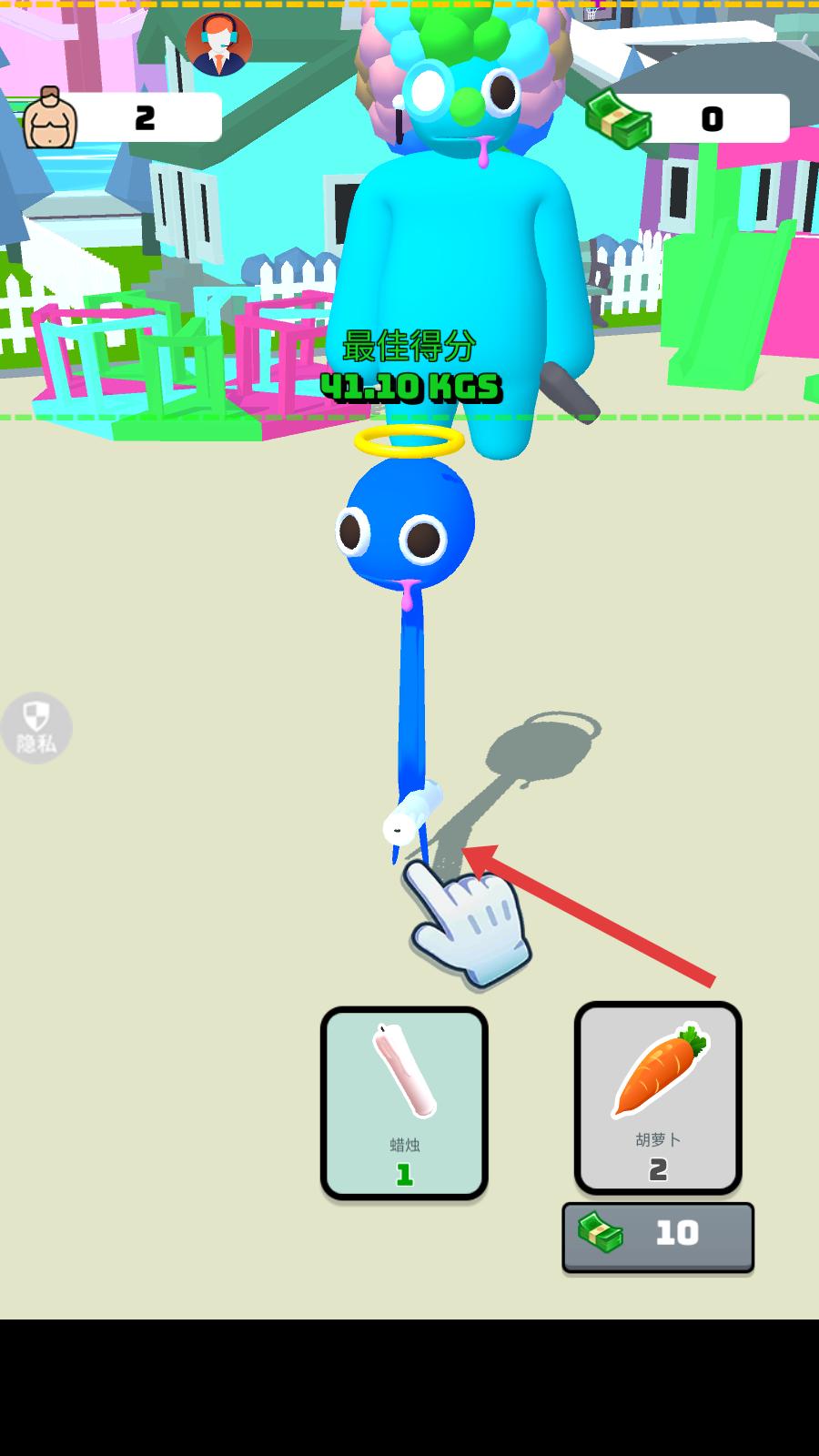
Task: Select the carrot food card
Action: click(658, 1098)
